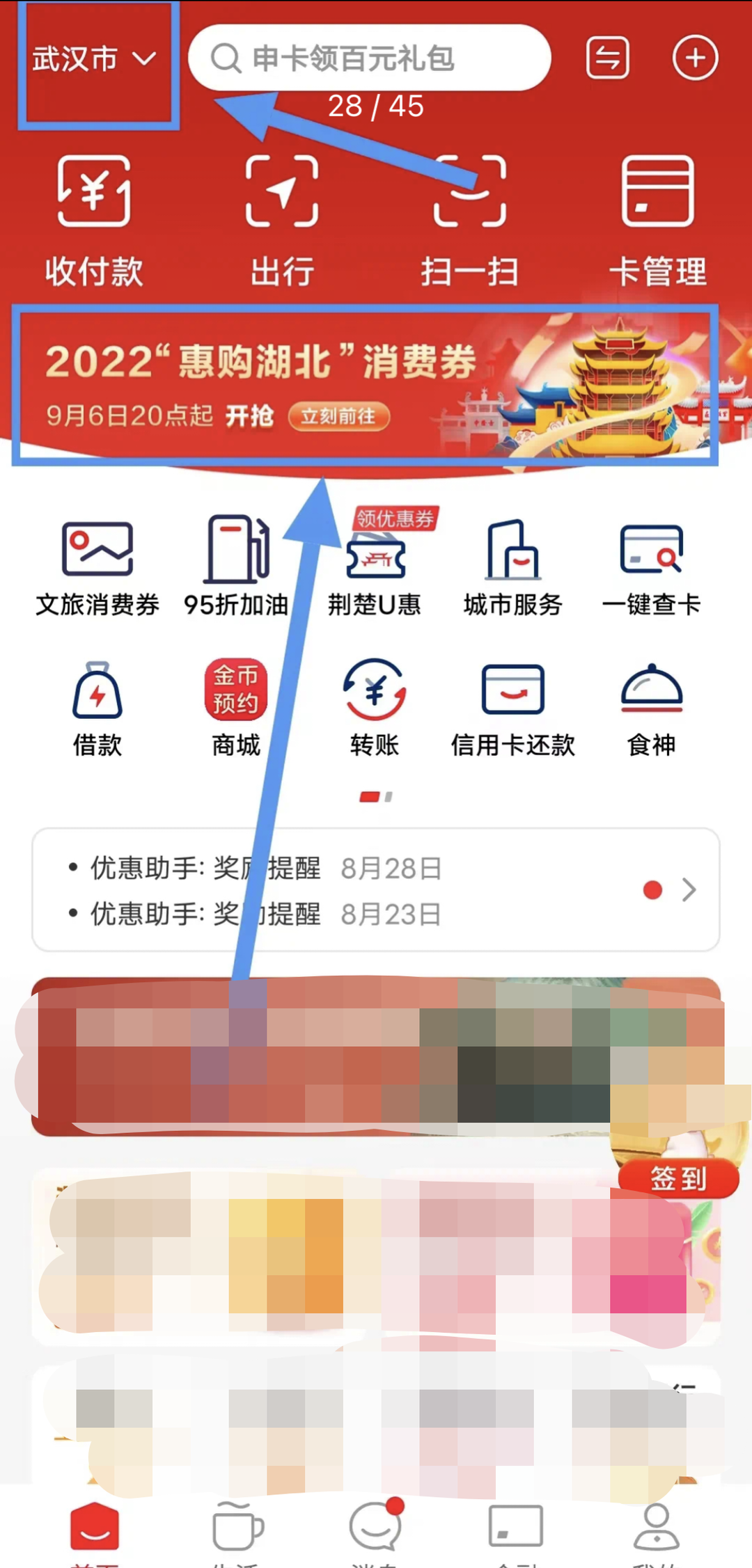The image size is (752, 1568).
Task: Open 商城 mall
Action: point(236,708)
